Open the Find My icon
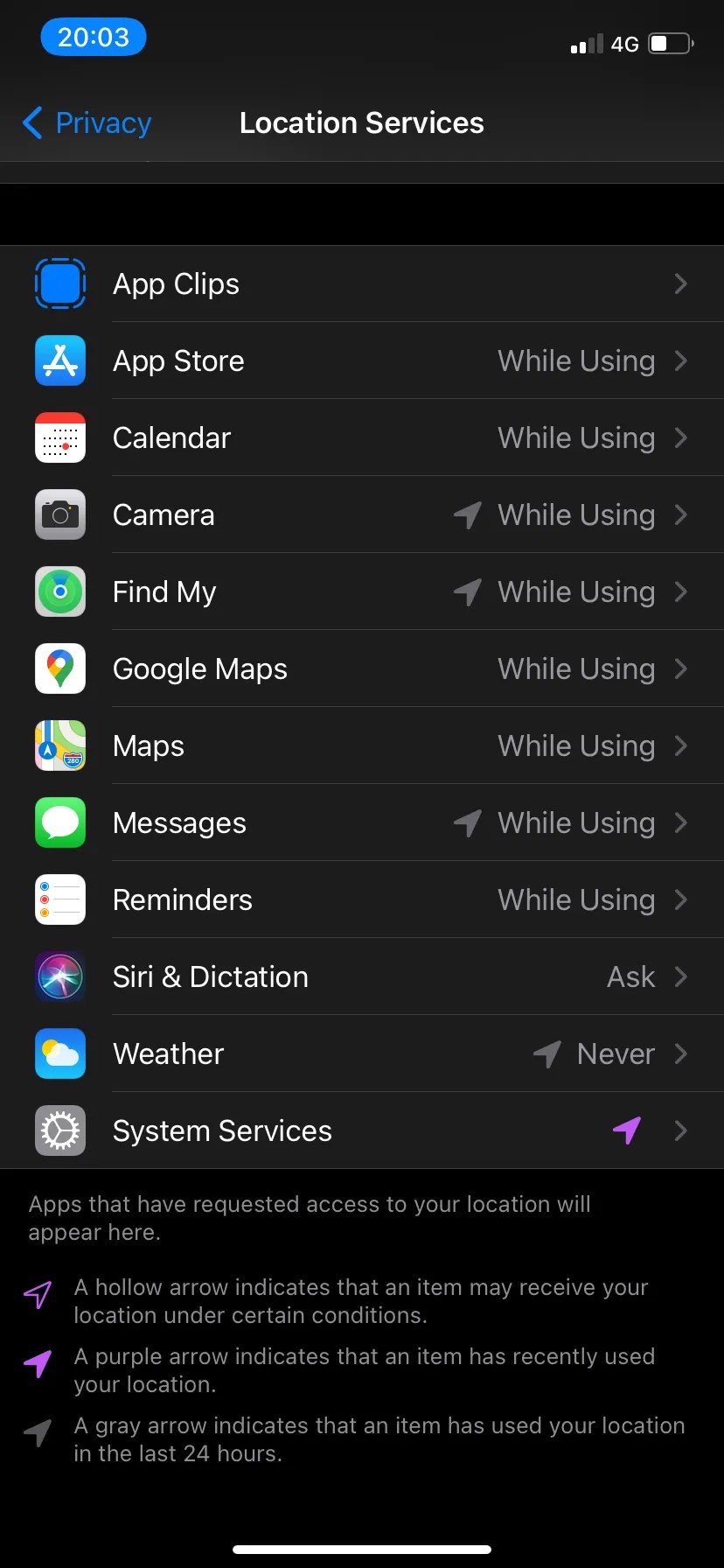This screenshot has height=1568, width=724. tap(59, 591)
